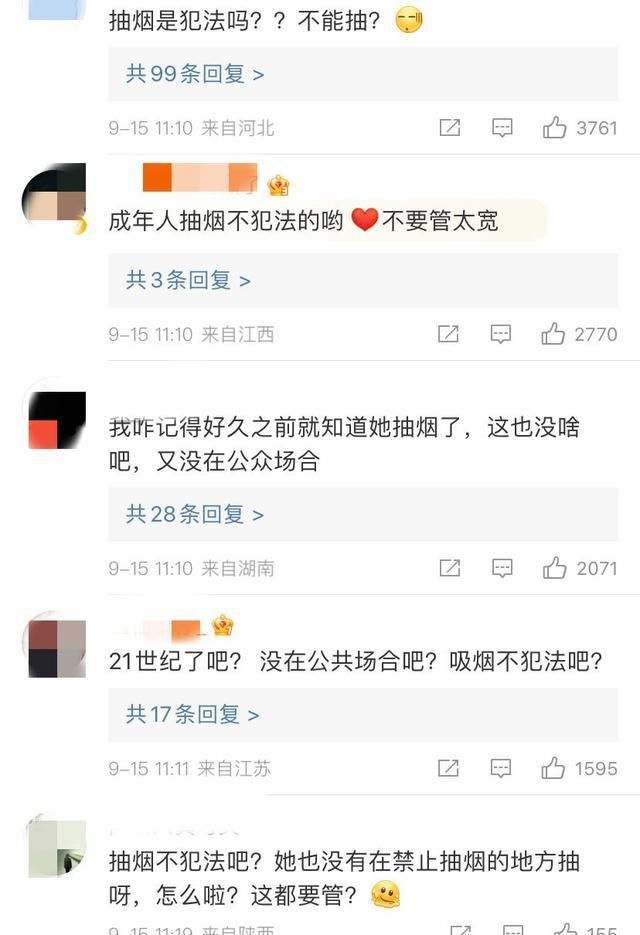Share the comment from 湖南
This screenshot has width=640, height=935.
[450, 568]
